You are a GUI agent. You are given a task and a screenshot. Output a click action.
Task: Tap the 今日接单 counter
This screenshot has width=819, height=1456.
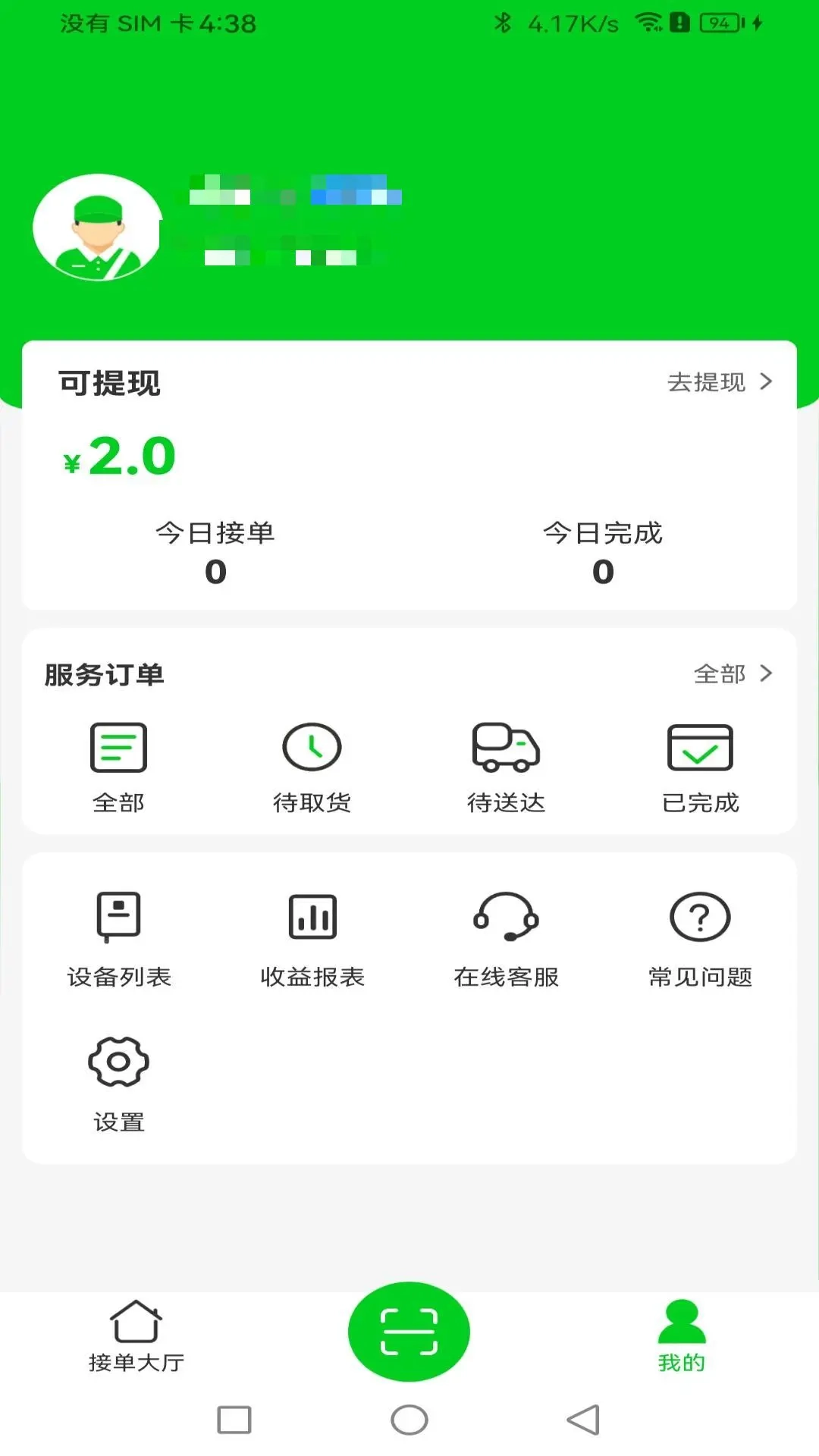coord(215,534)
